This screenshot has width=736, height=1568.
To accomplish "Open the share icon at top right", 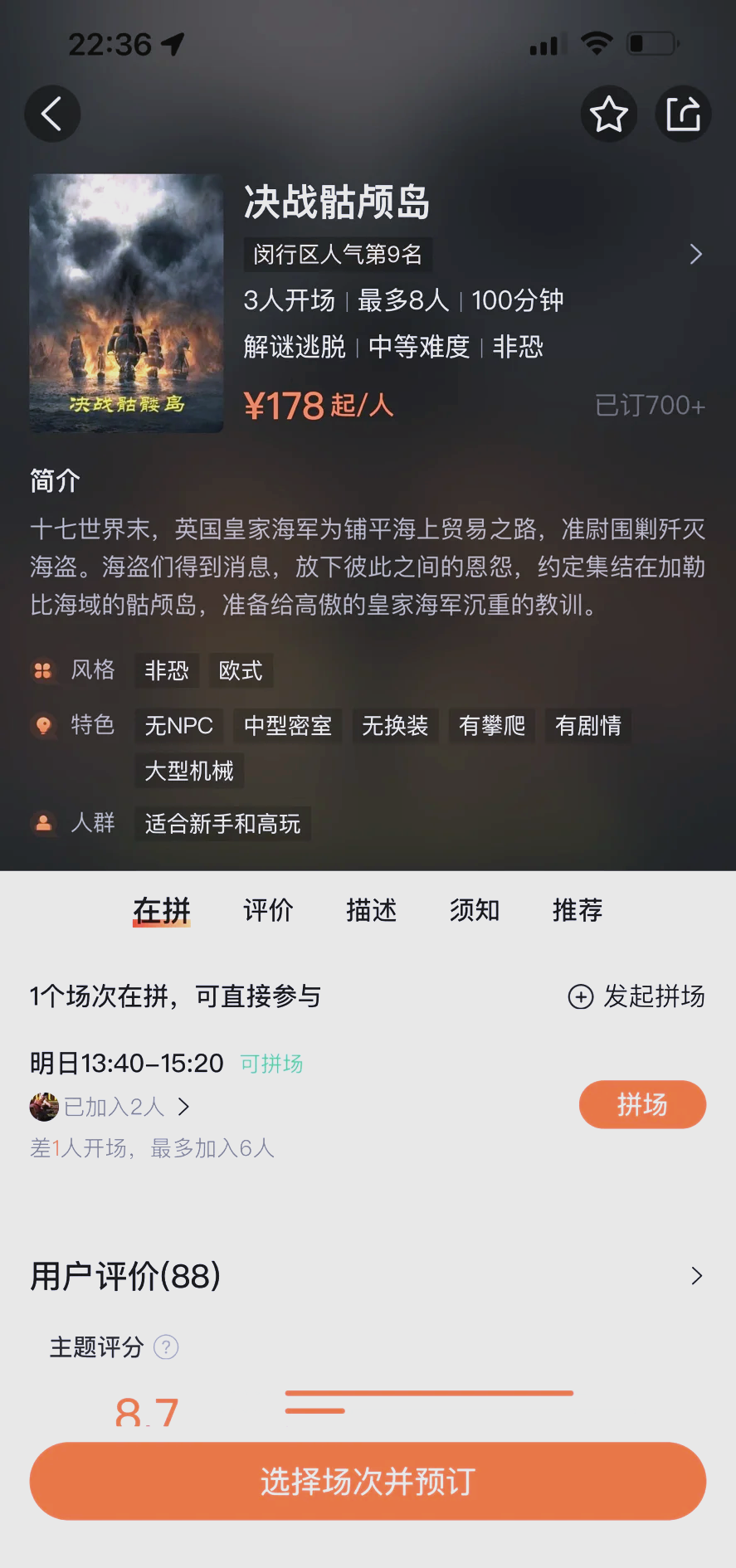I will pos(682,114).
